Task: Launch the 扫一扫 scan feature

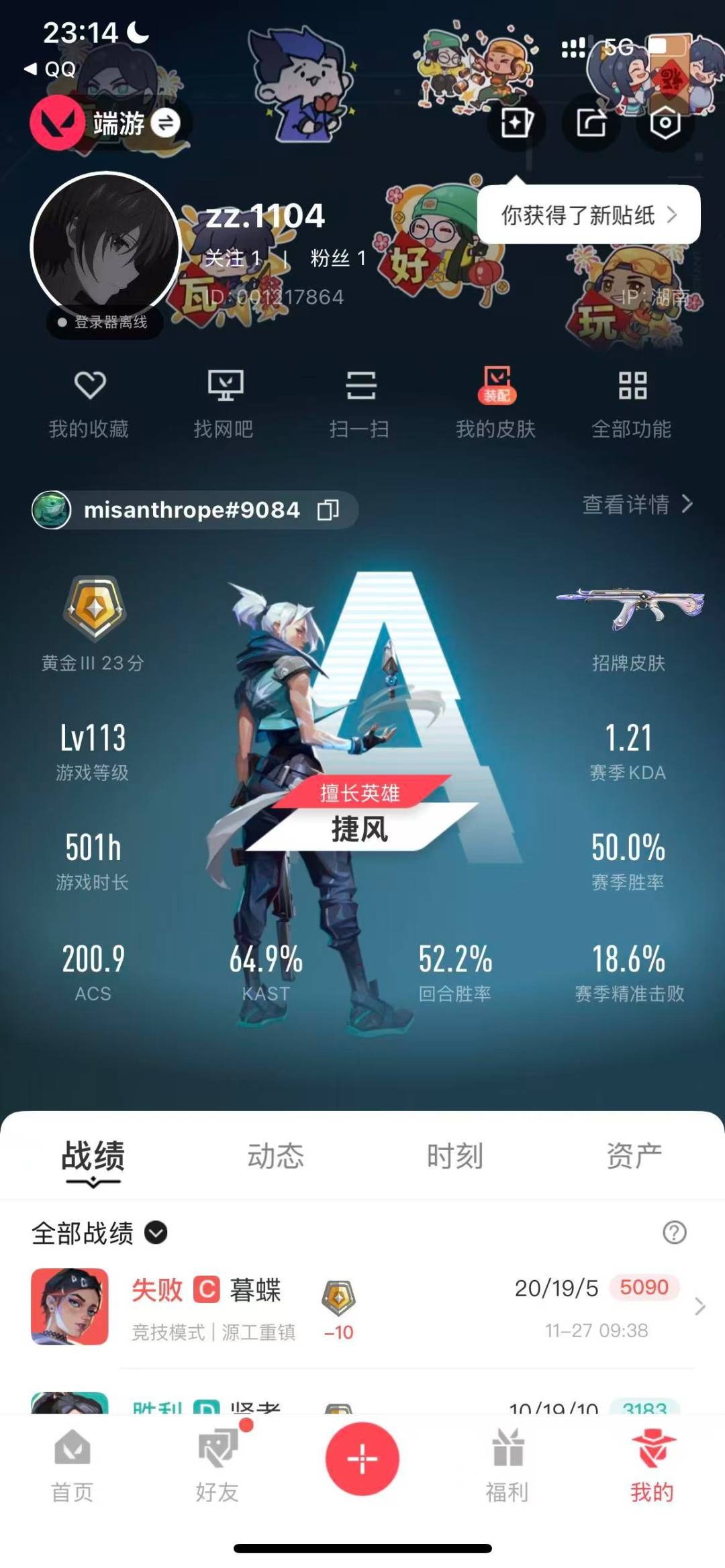Action: click(361, 403)
